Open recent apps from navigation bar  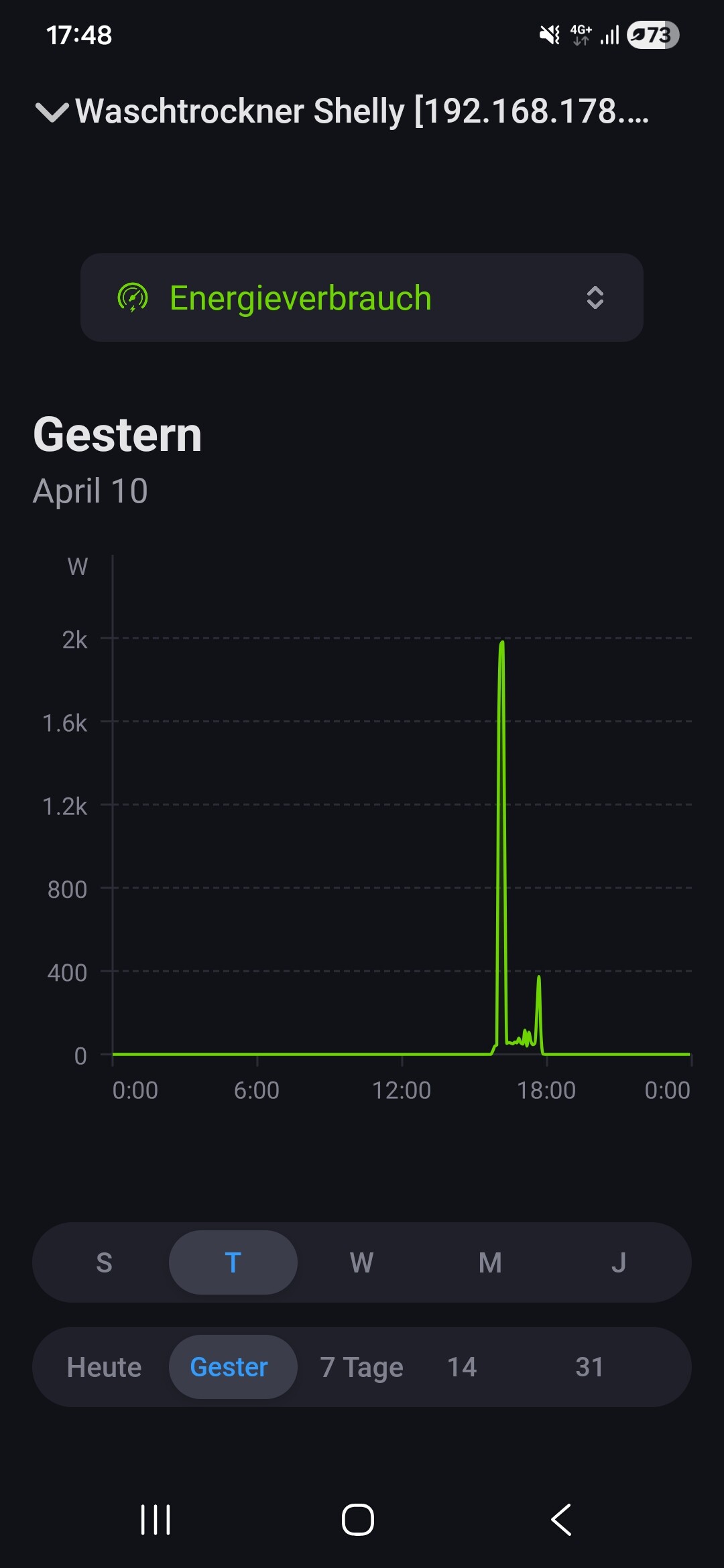click(156, 1520)
